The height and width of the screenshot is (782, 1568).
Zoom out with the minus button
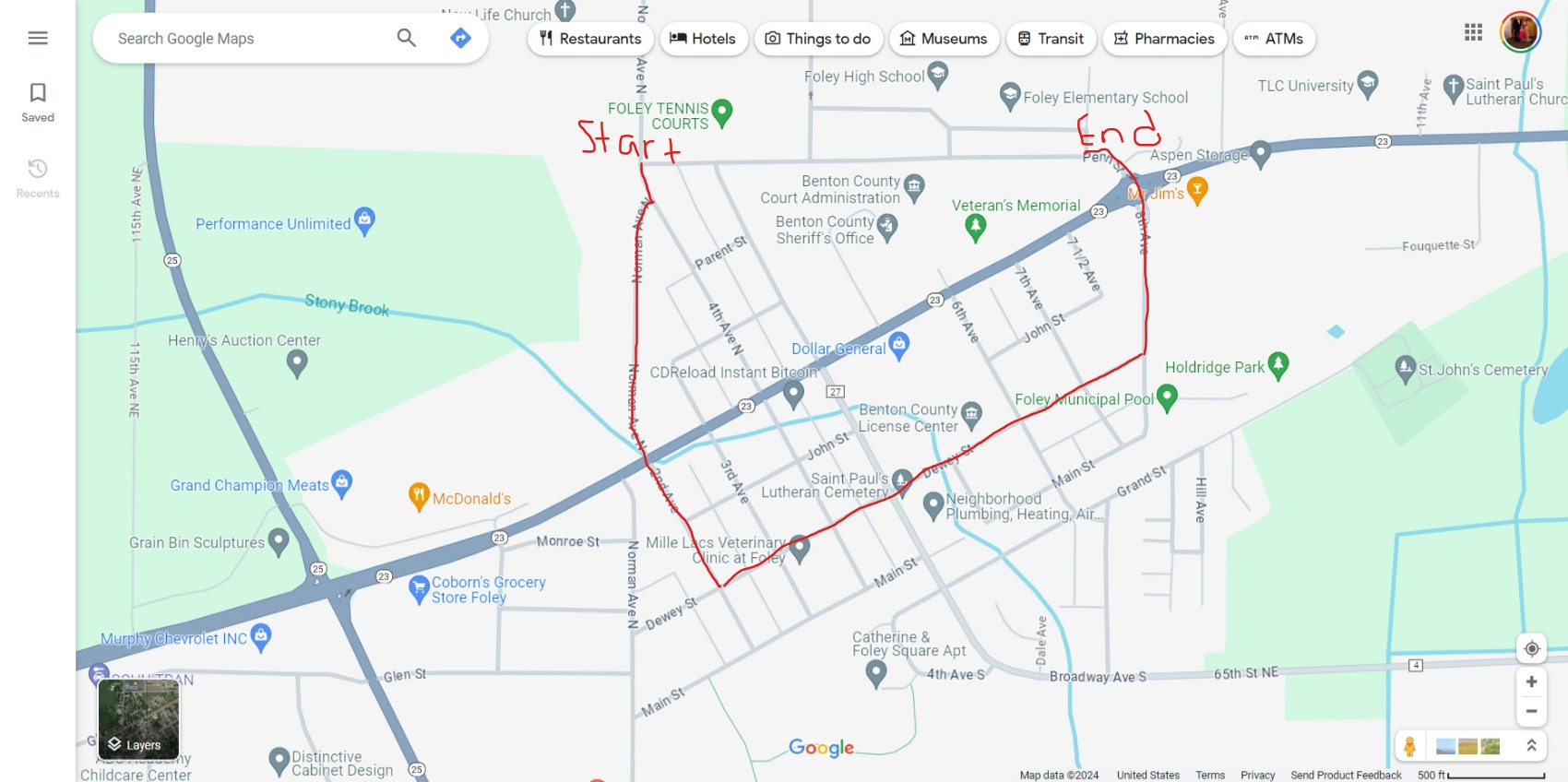(x=1531, y=711)
